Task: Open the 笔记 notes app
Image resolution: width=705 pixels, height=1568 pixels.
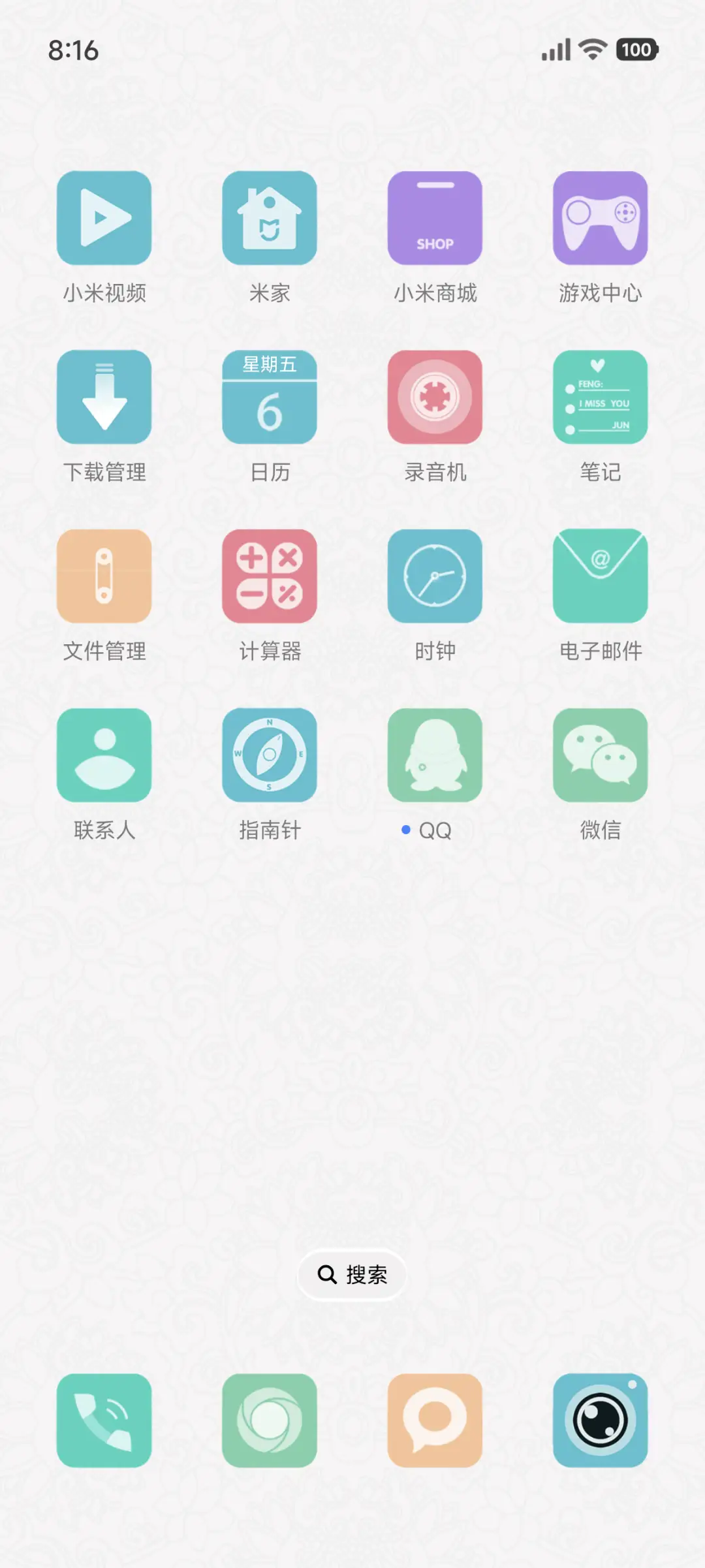Action: 600,397
